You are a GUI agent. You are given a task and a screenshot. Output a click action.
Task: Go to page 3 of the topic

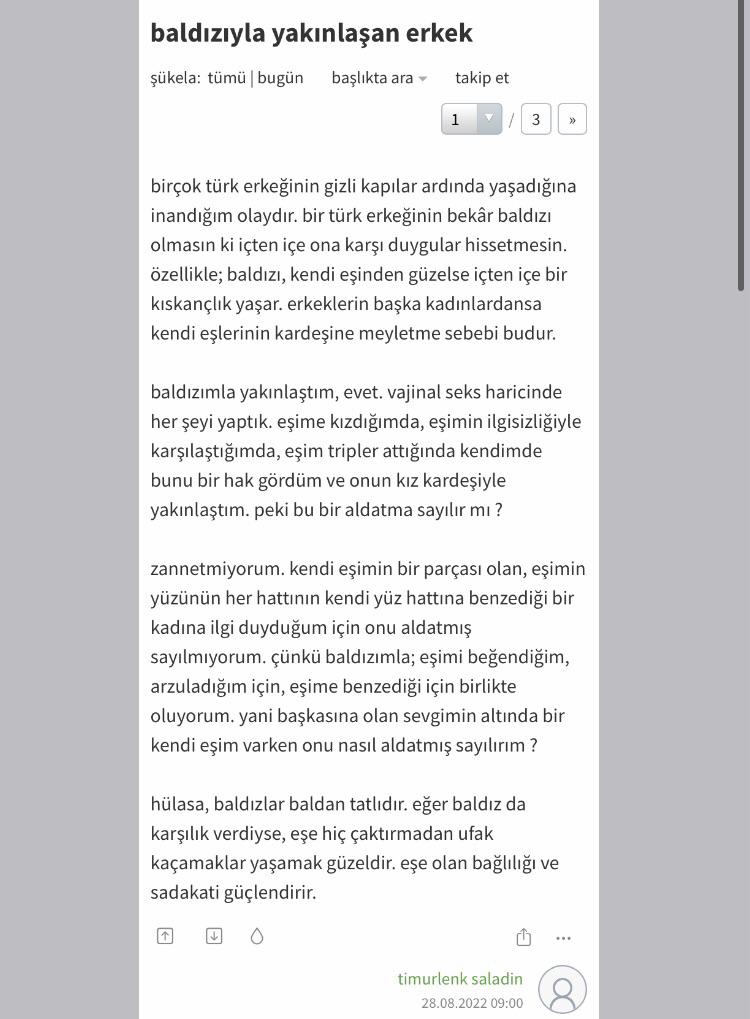[x=536, y=118]
